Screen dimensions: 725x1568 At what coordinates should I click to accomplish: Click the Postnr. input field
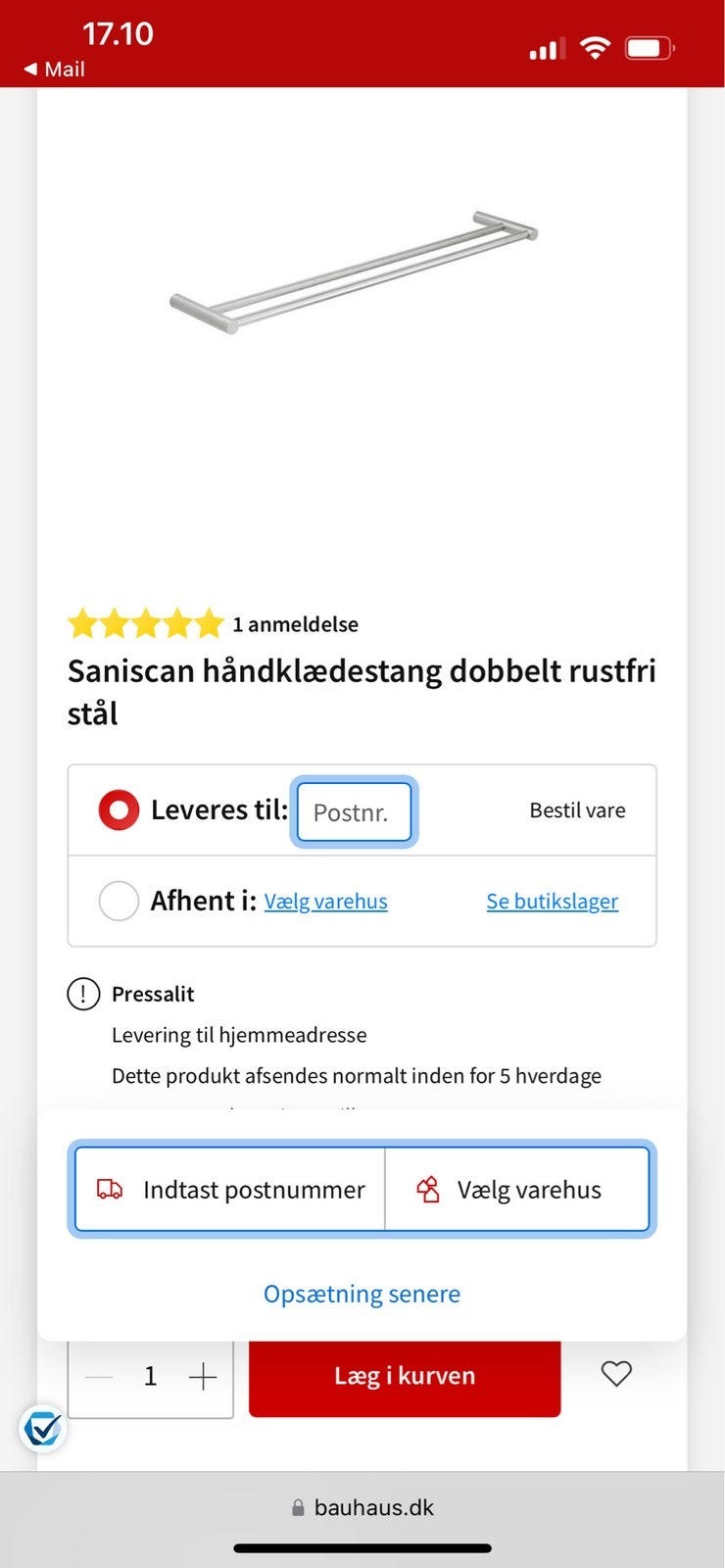point(354,811)
